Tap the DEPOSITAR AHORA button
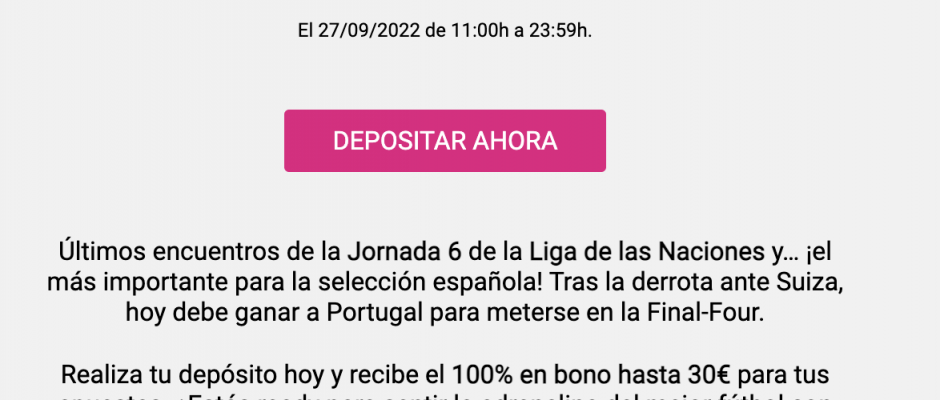940x400 pixels. 445,141
